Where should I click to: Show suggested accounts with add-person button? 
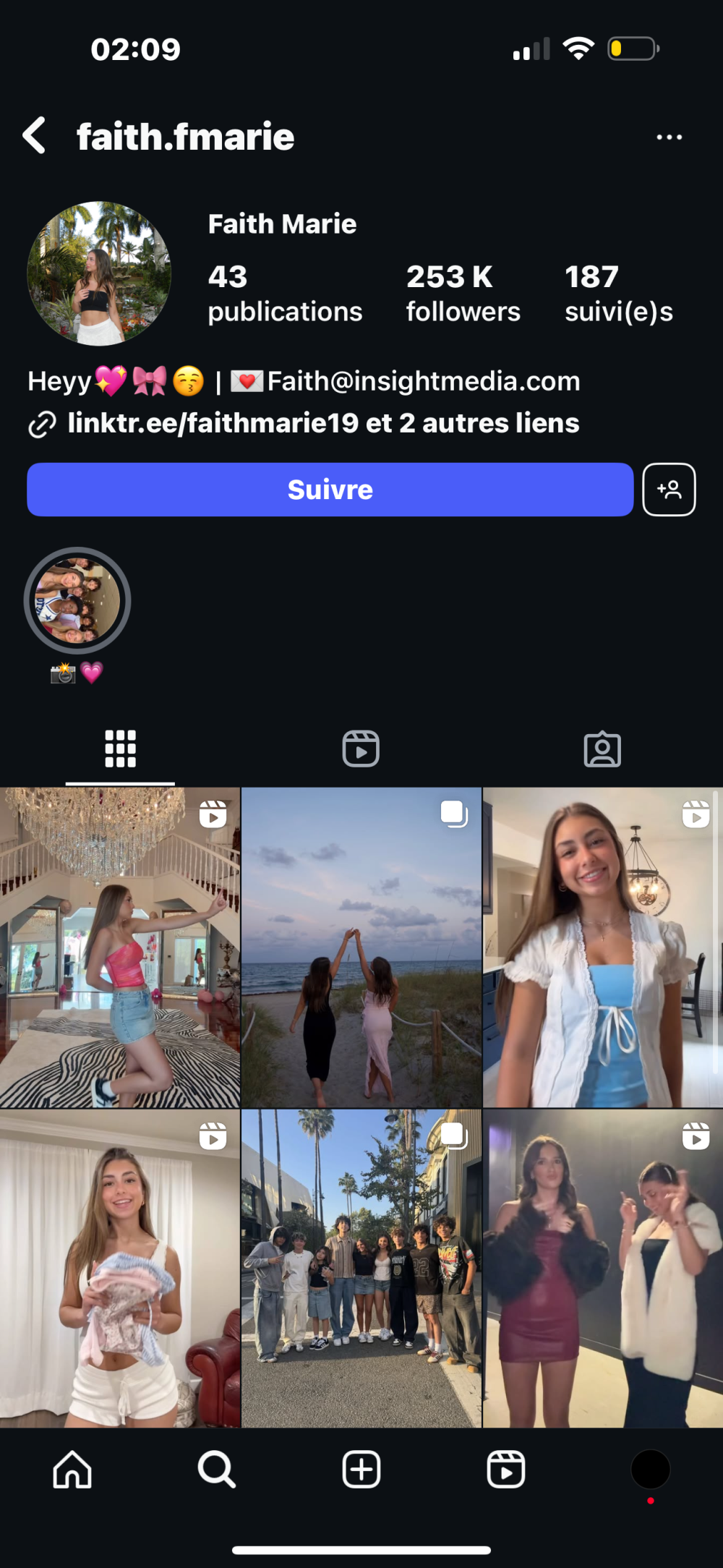[x=669, y=490]
